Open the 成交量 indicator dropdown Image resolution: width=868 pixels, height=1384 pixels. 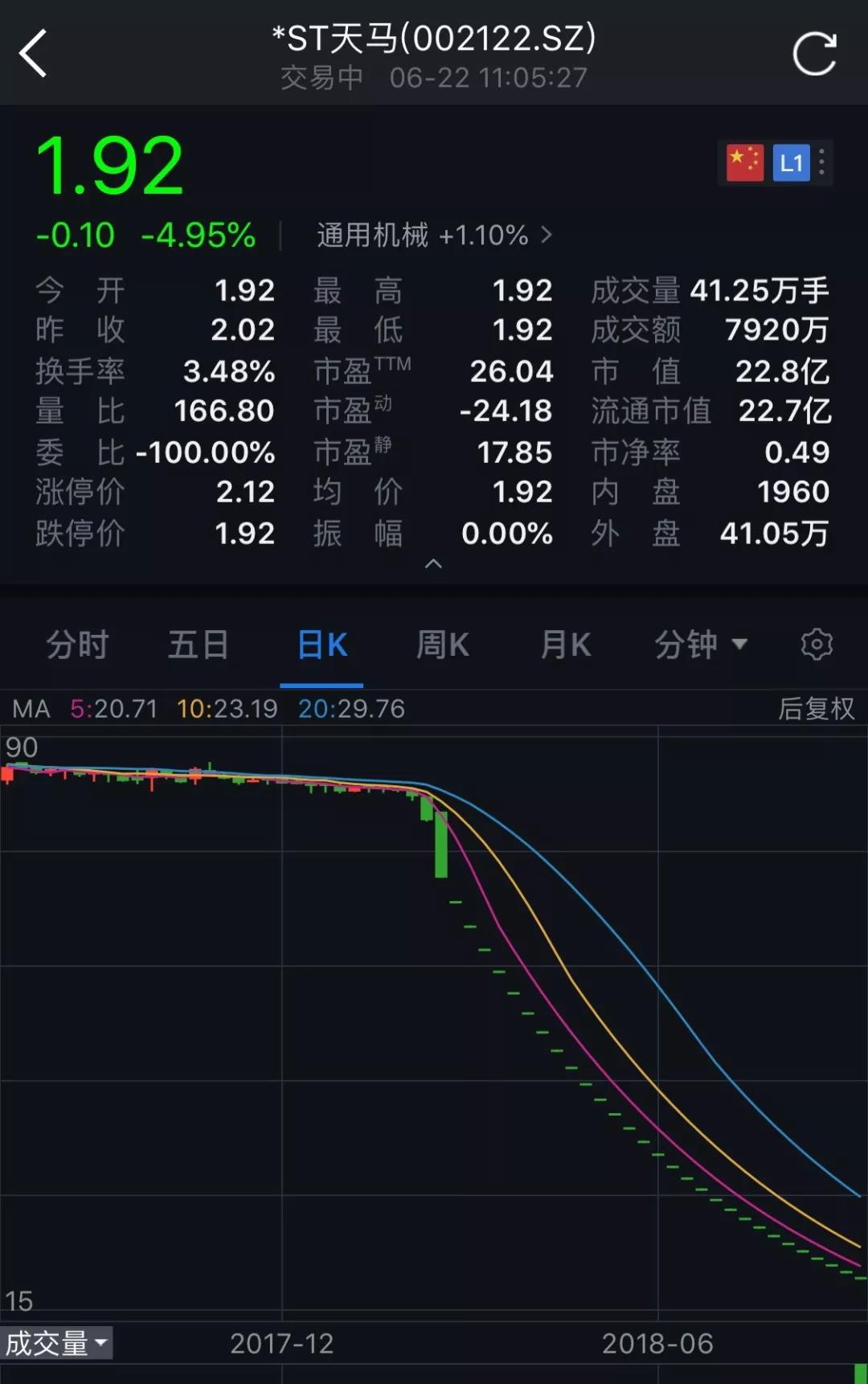pos(56,1343)
